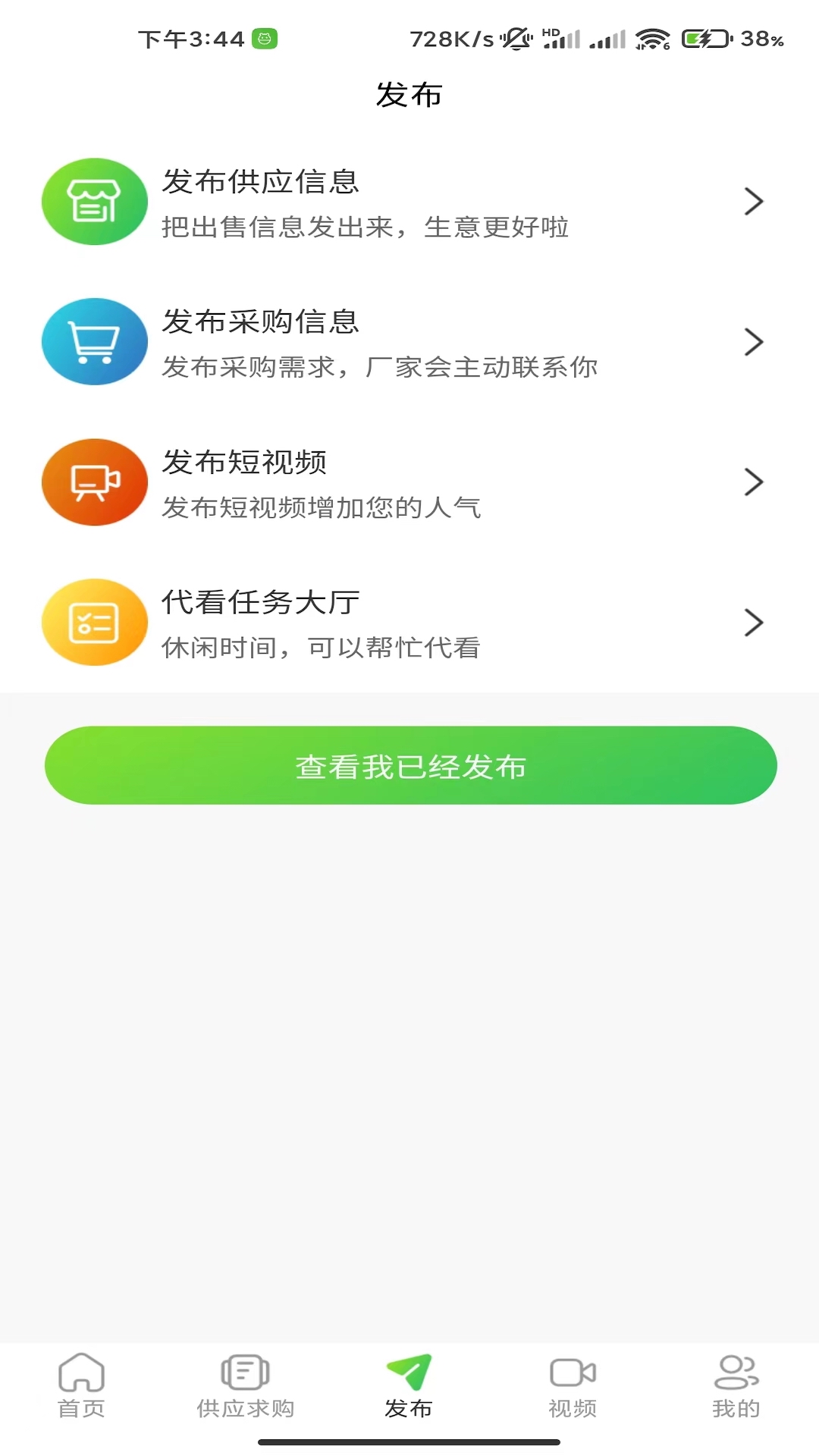Select the blue shopping cart 采购 icon
The width and height of the screenshot is (819, 1456).
tap(94, 341)
